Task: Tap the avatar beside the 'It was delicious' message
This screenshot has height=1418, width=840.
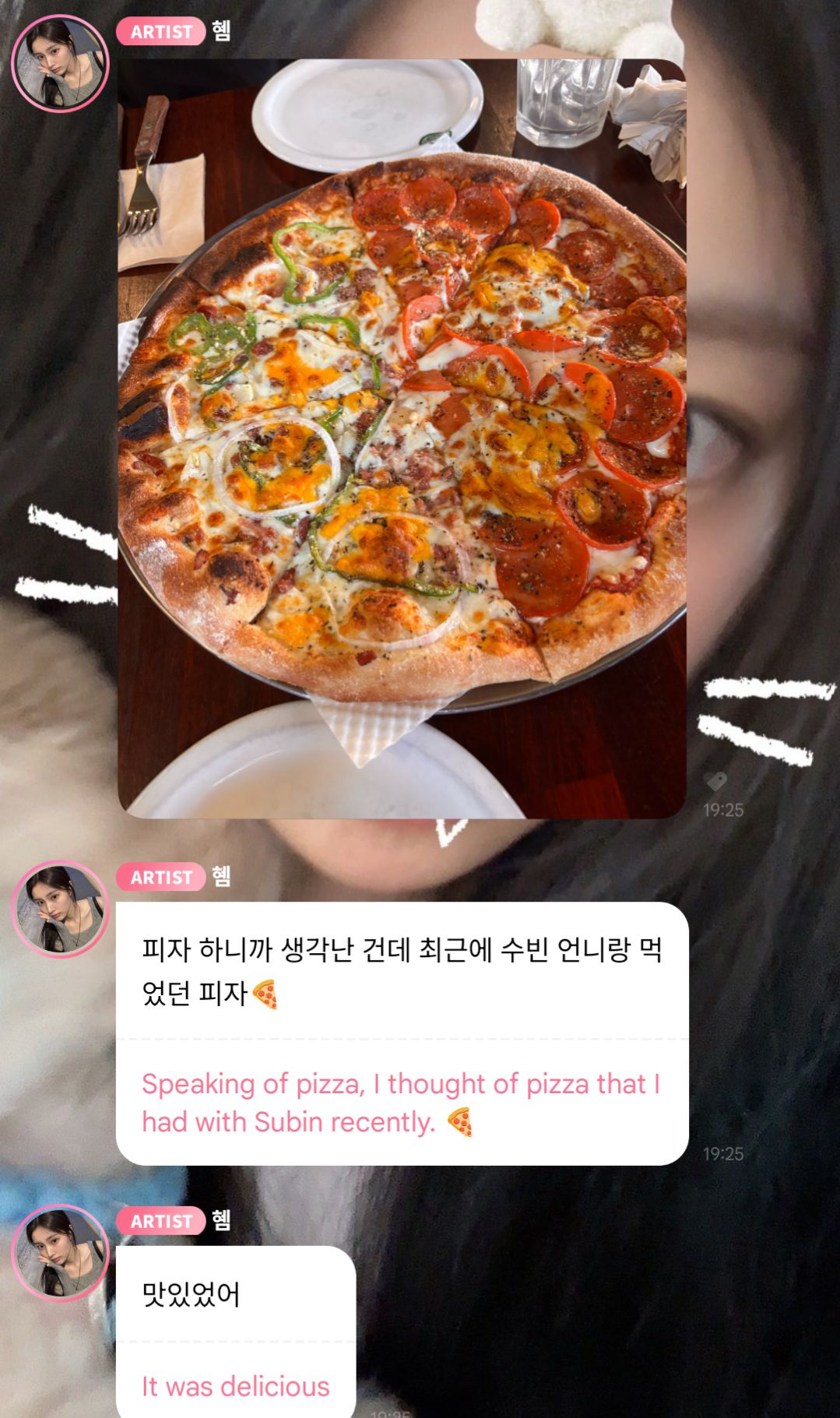Action: 60,1253
